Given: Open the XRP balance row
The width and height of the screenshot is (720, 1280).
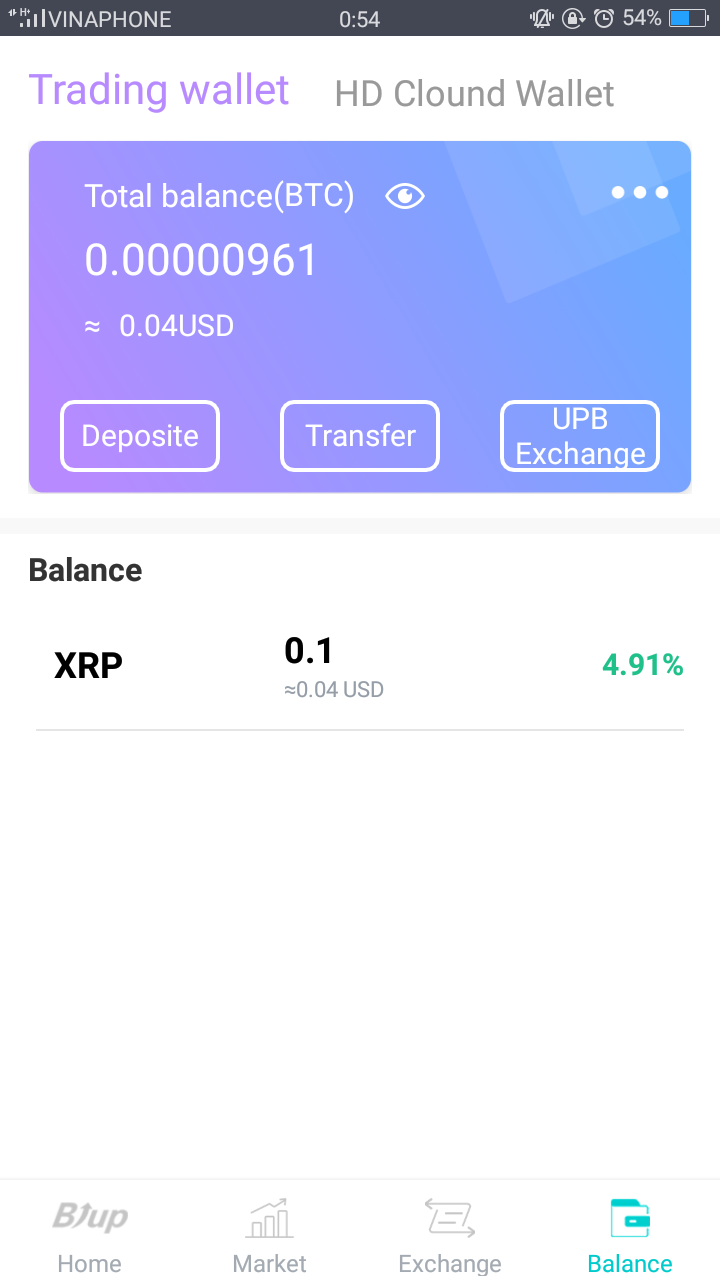Looking at the screenshot, I should click(x=360, y=666).
